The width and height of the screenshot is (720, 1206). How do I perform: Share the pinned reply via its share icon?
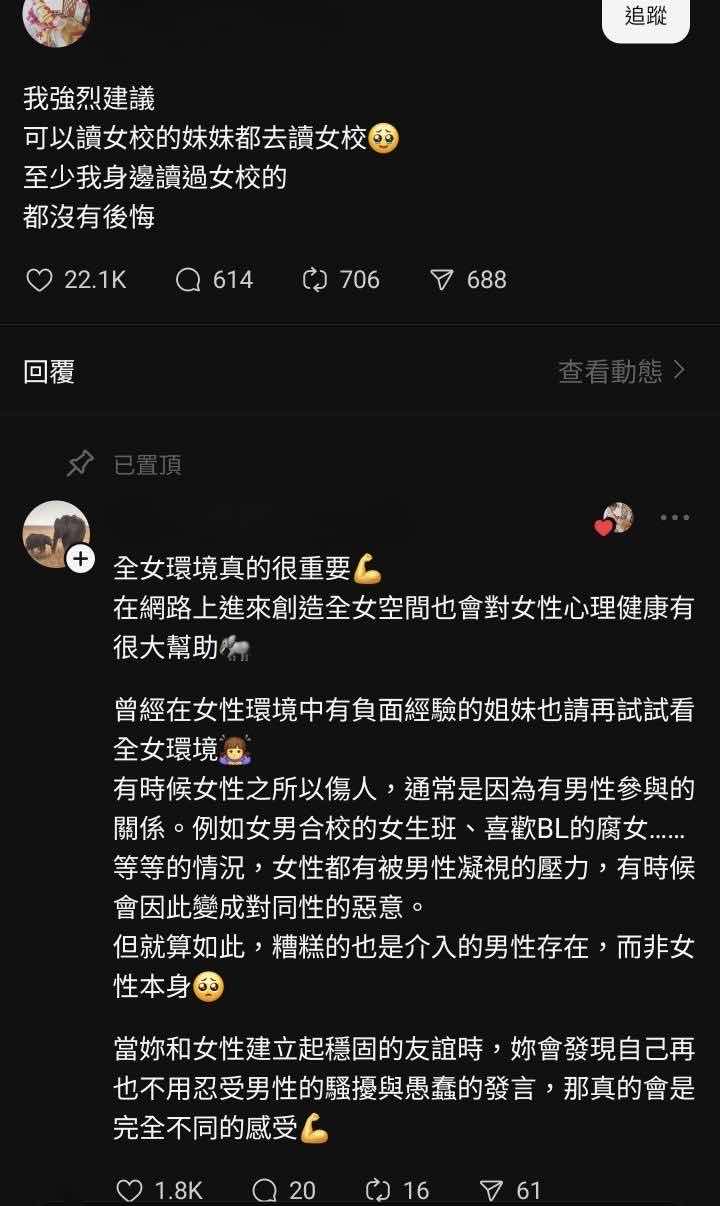490,1191
